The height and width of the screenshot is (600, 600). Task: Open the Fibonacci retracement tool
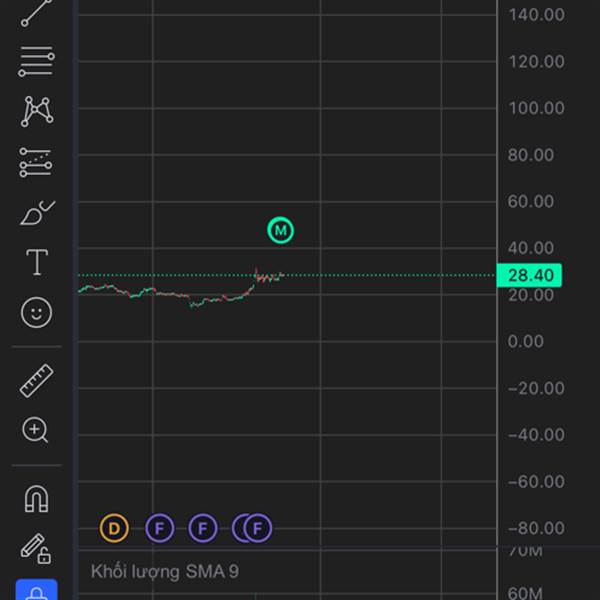pyautogui.click(x=37, y=61)
